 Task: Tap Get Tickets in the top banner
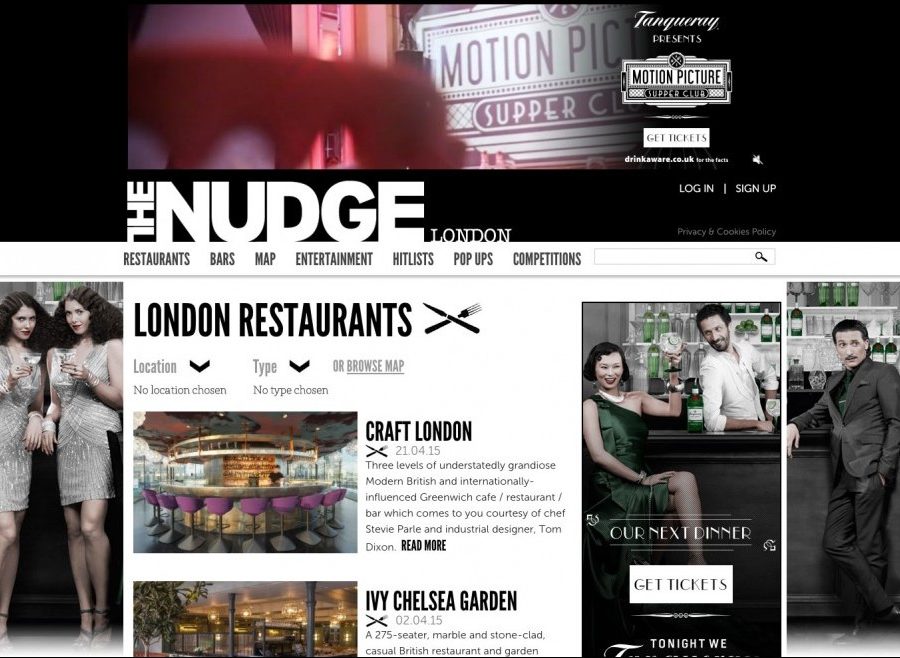[676, 138]
